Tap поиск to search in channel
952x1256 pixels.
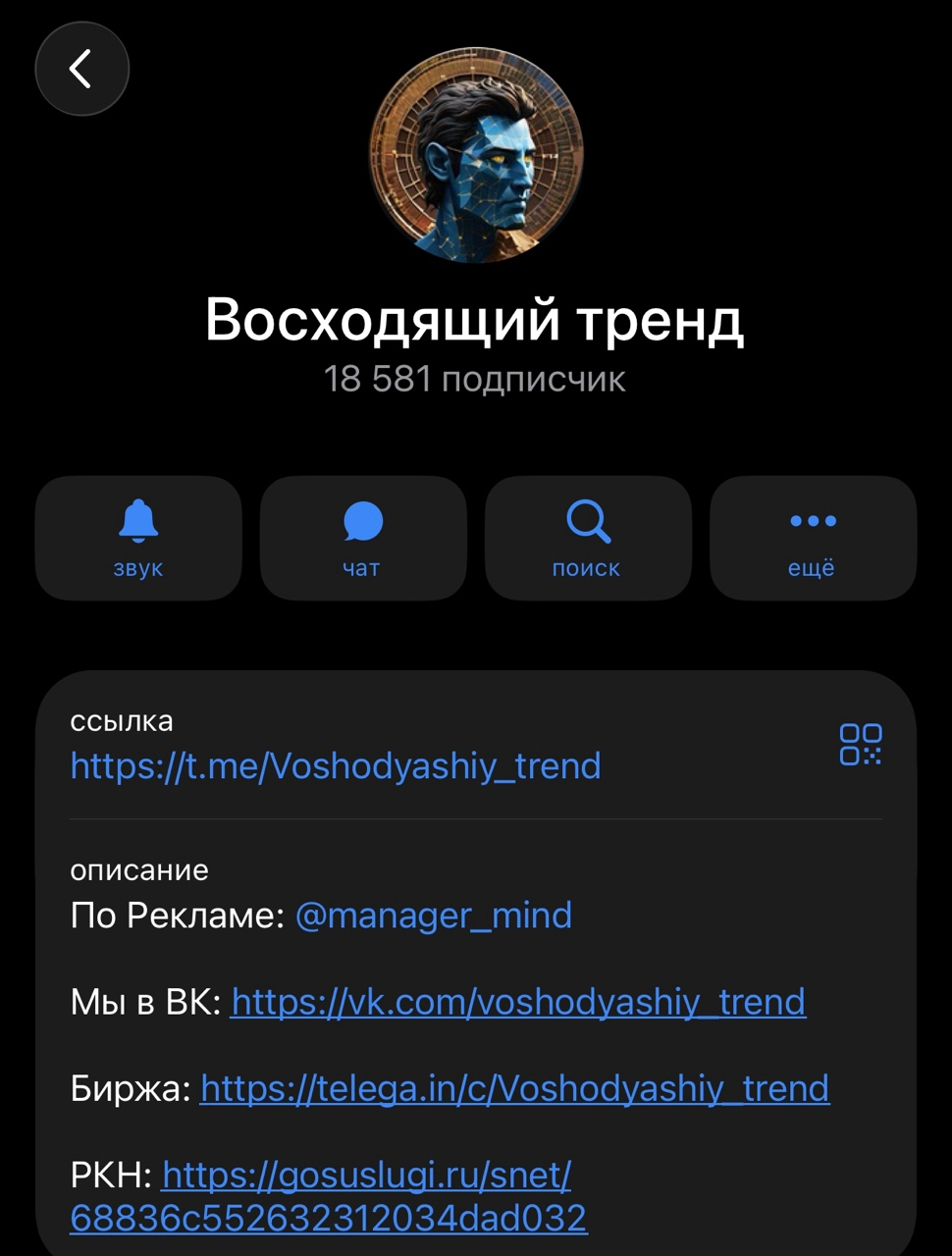coord(587,538)
